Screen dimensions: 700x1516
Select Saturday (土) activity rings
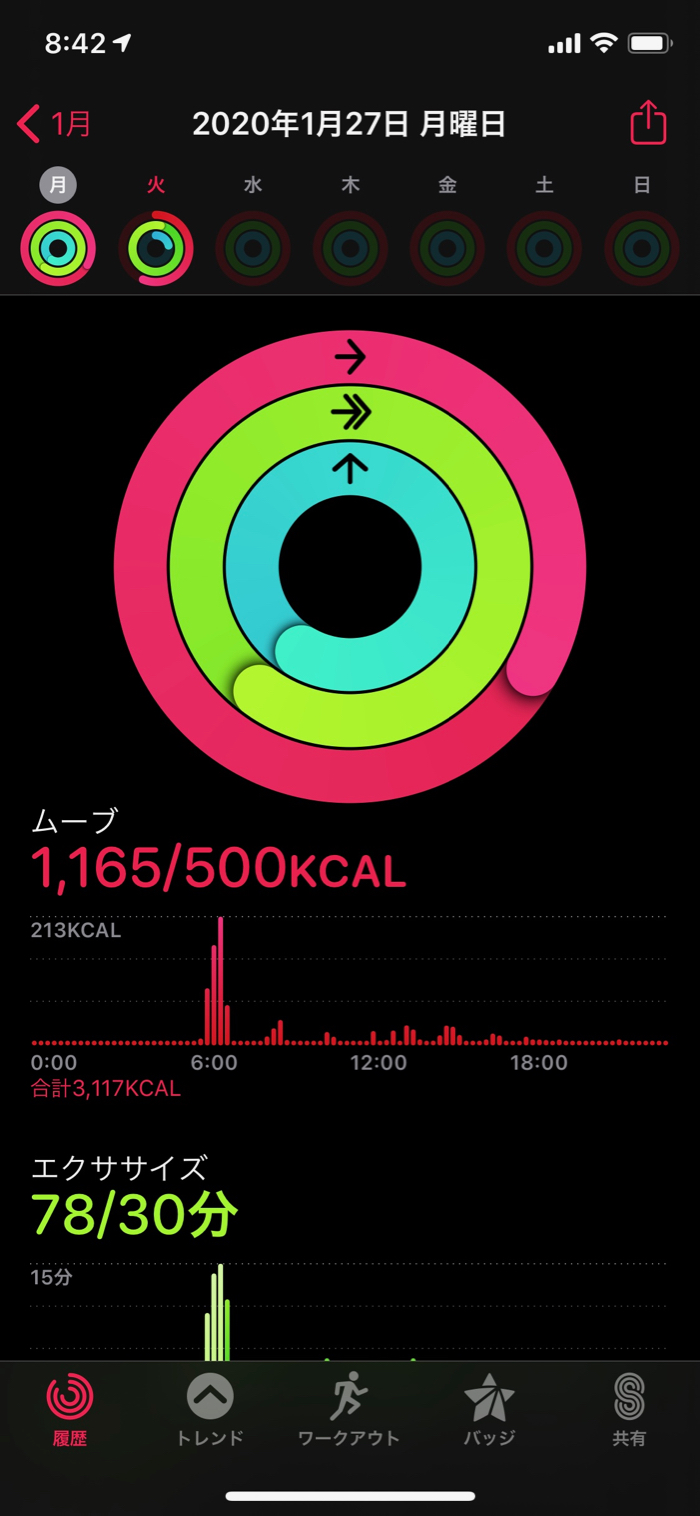tap(544, 248)
